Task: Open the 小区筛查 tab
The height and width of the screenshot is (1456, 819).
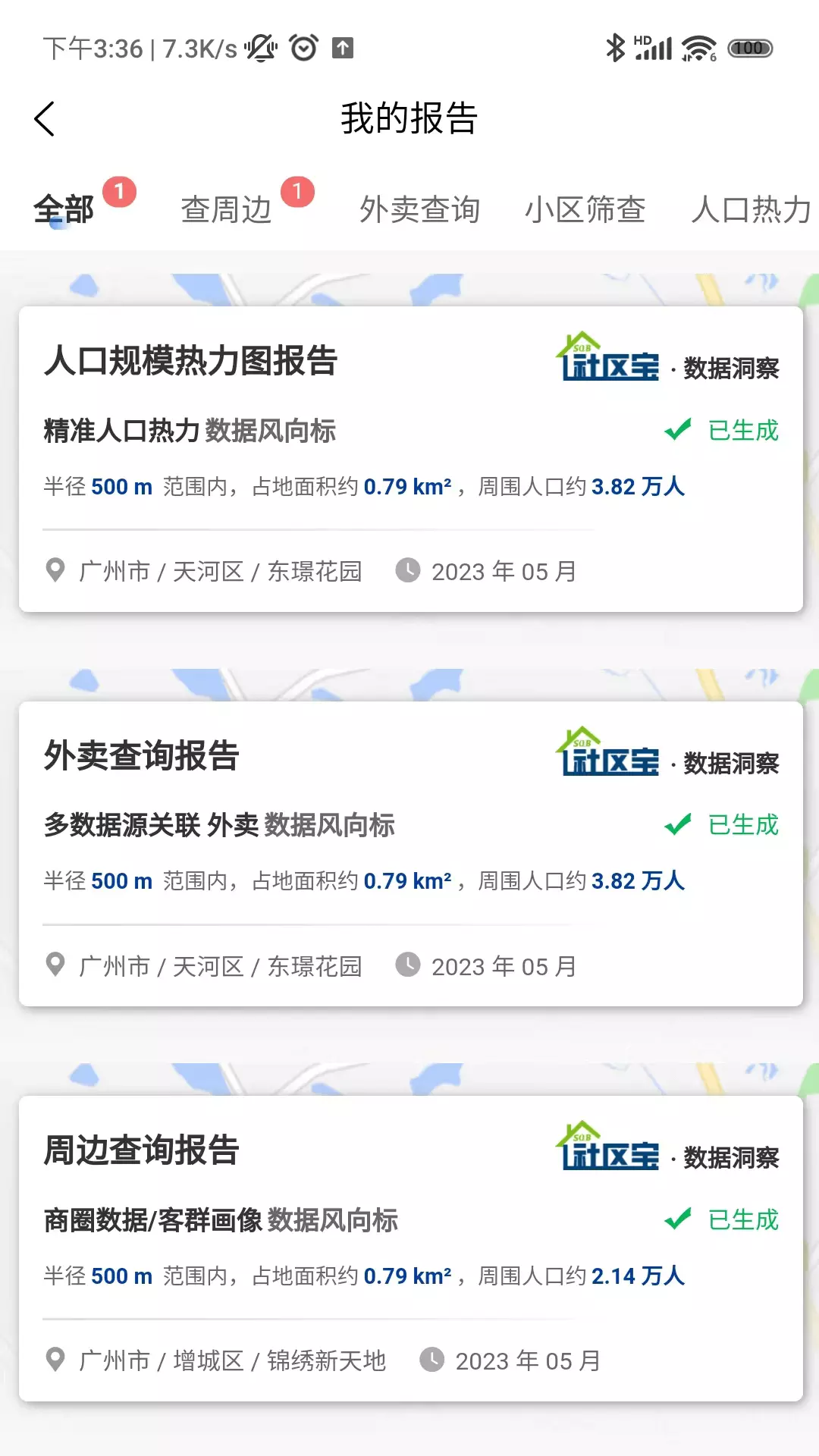Action: click(585, 209)
